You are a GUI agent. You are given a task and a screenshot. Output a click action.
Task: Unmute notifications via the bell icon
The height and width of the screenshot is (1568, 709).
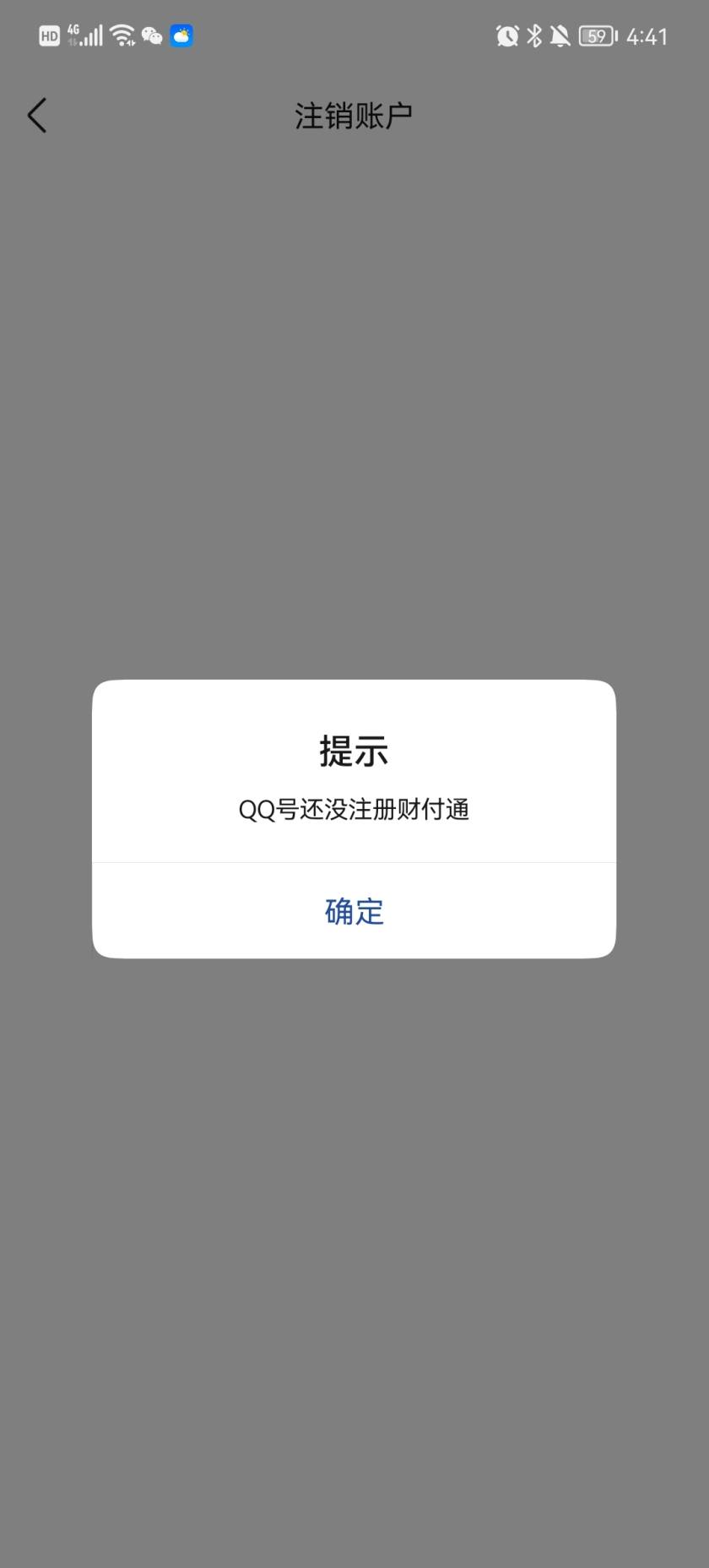click(x=559, y=35)
